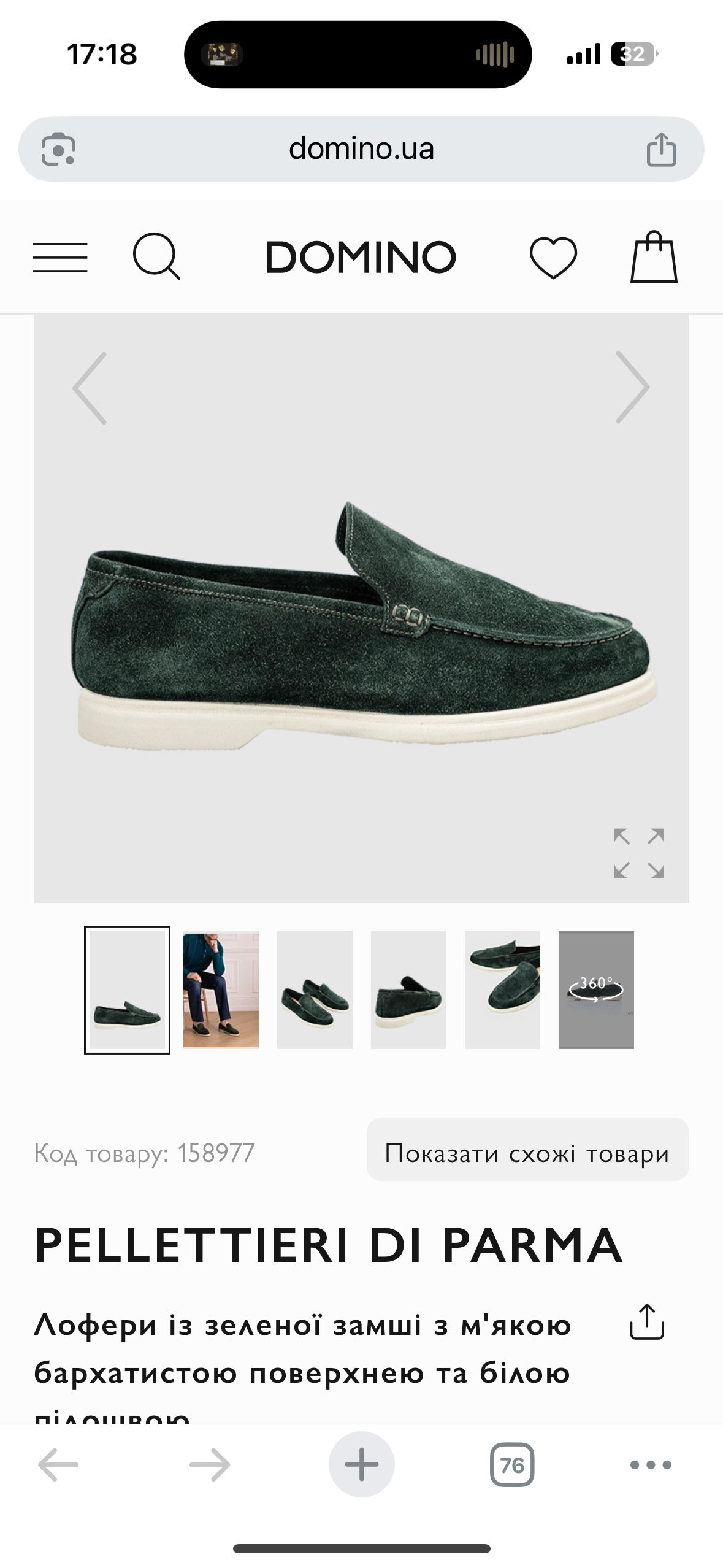The width and height of the screenshot is (723, 1568).
Task: Select the pair-of-loafers thumbnail
Action: [x=315, y=990]
